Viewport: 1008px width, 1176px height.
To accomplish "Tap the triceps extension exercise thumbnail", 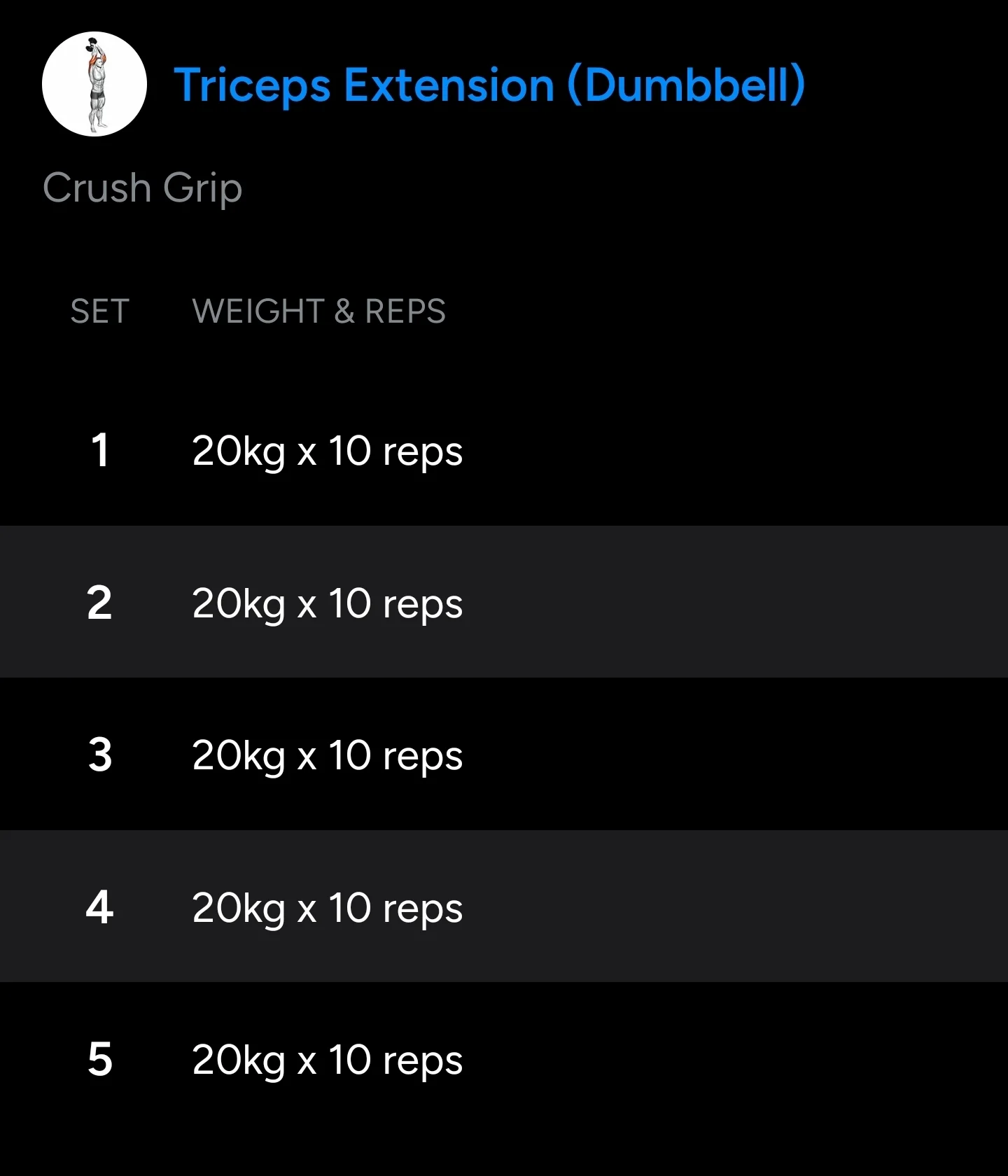I will click(94, 84).
